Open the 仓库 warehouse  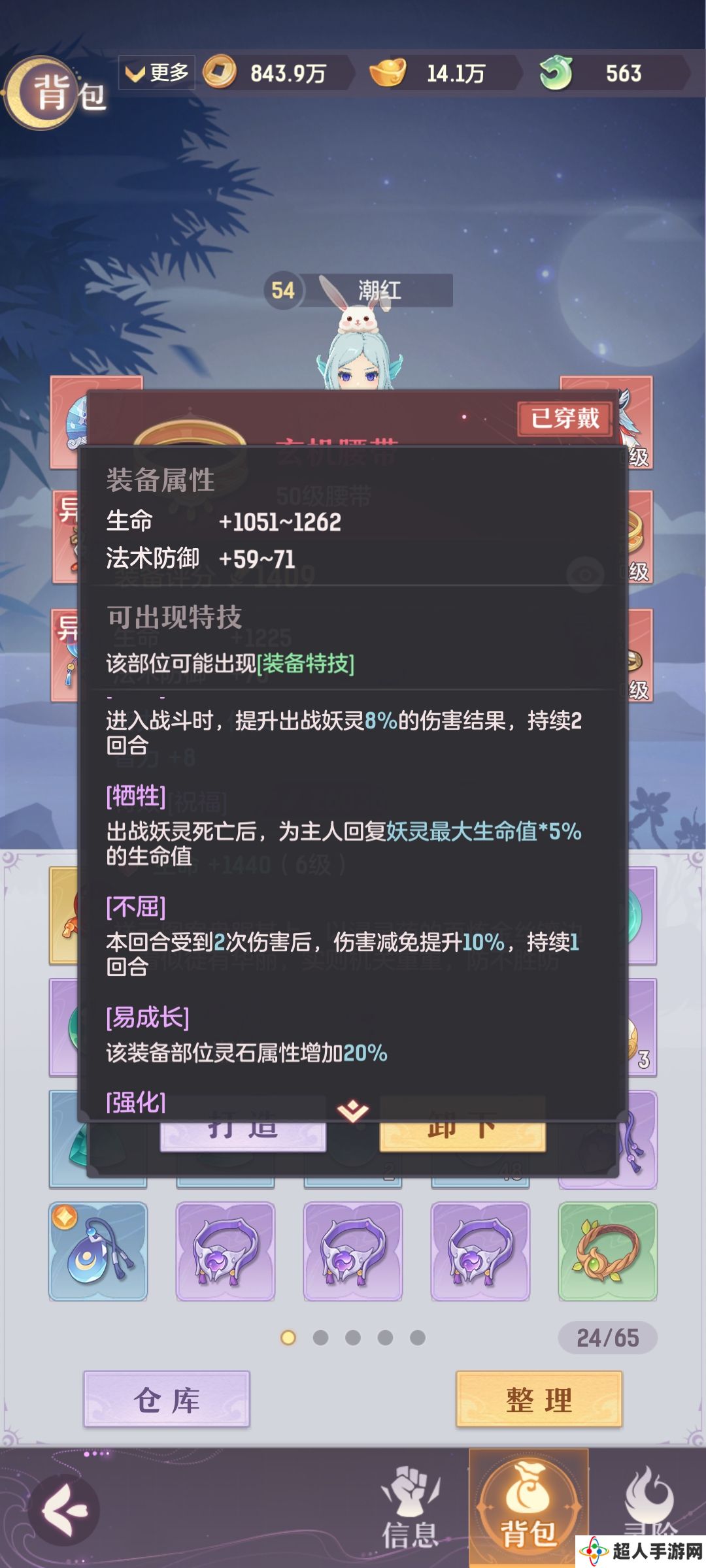point(167,1398)
